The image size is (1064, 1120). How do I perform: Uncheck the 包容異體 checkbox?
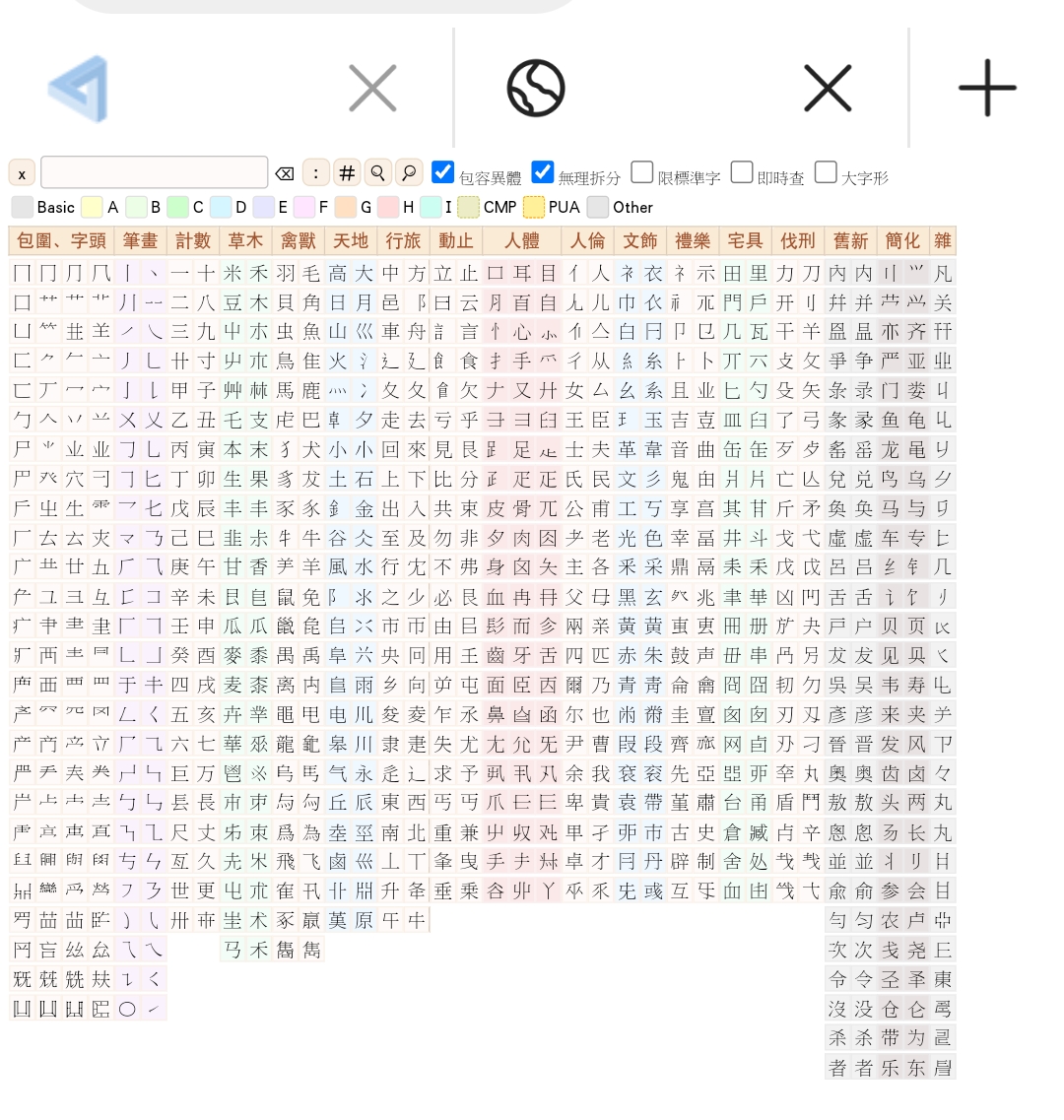coord(443,172)
